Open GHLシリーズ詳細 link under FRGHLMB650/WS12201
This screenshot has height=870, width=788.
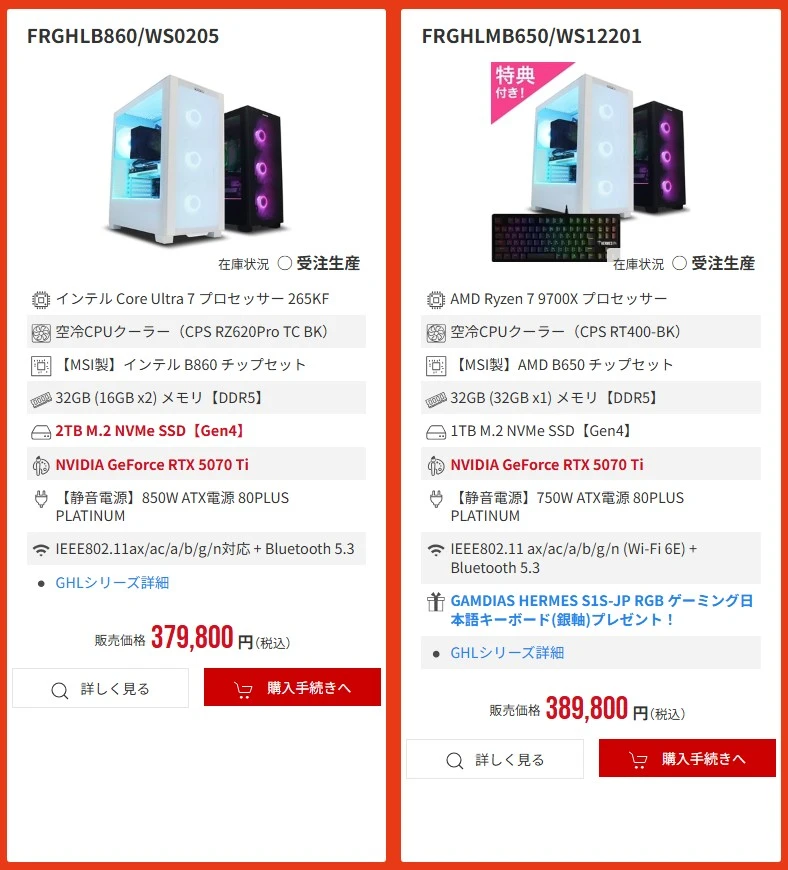pos(507,652)
